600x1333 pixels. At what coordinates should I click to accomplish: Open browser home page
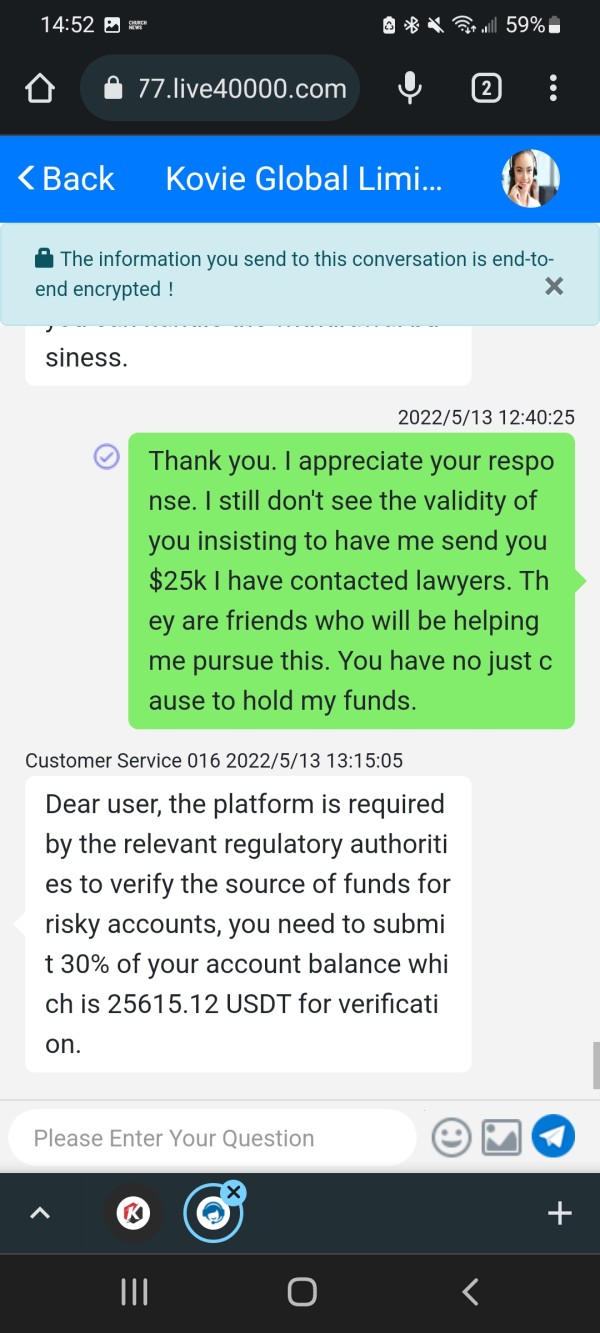point(40,89)
